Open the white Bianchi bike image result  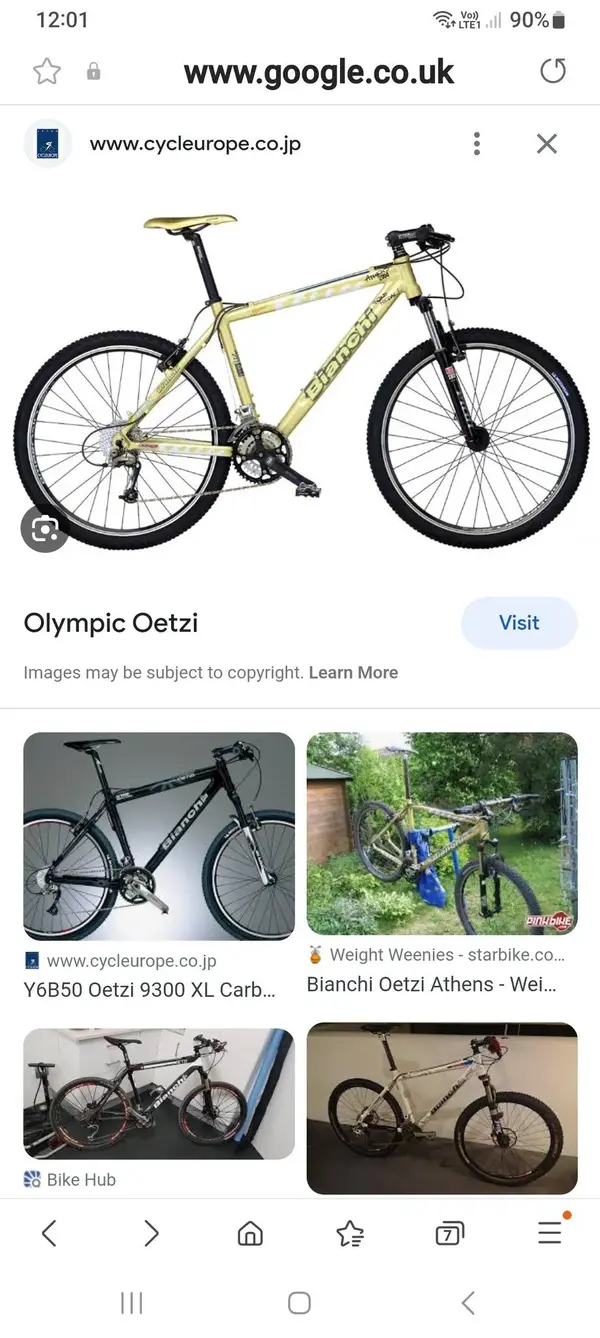click(442, 1108)
